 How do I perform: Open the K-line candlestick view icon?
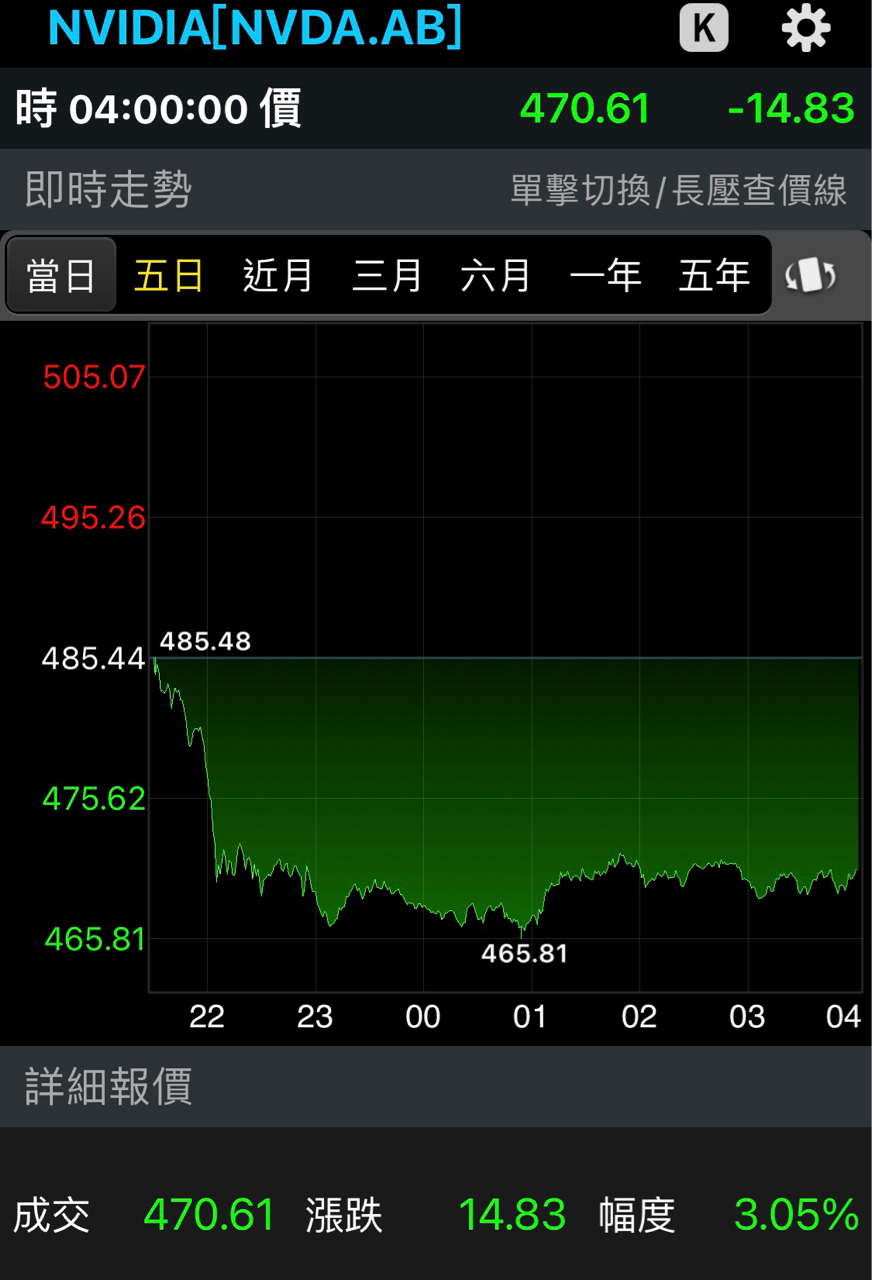click(704, 29)
